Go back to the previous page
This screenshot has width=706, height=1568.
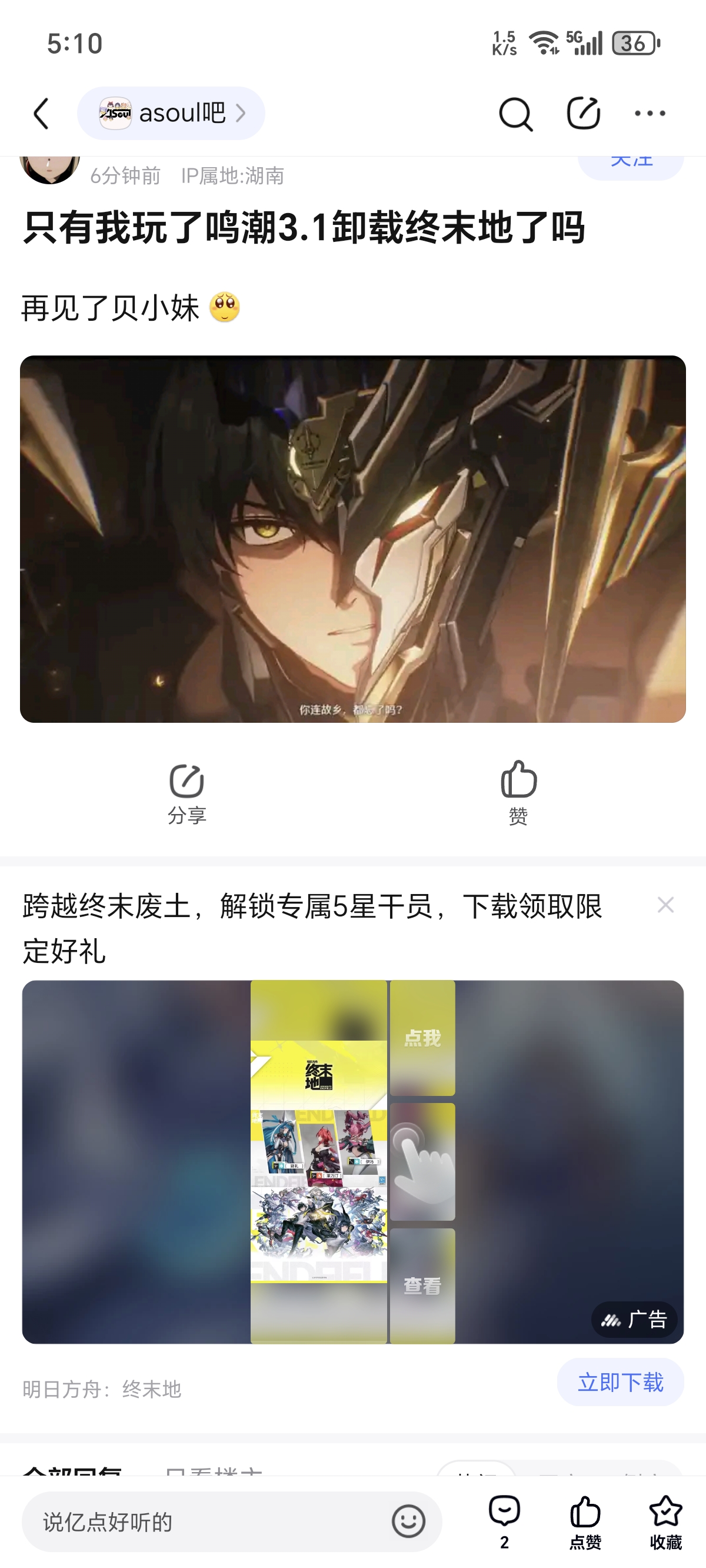coord(41,114)
